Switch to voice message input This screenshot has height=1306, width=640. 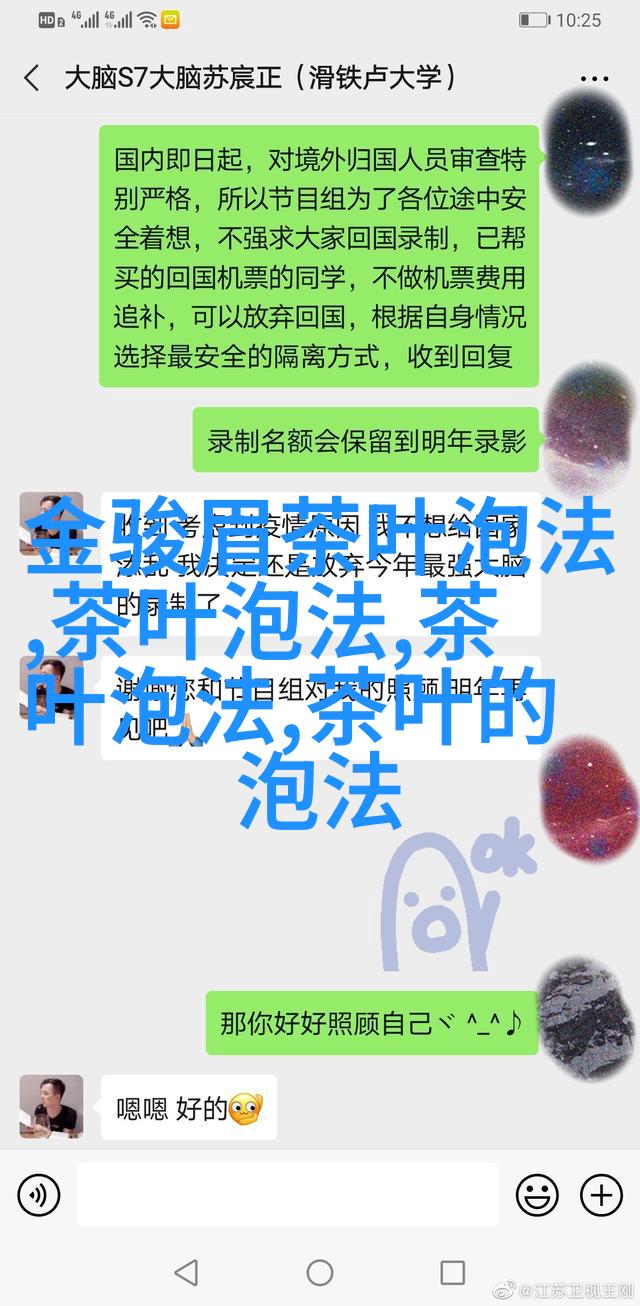tap(39, 1194)
